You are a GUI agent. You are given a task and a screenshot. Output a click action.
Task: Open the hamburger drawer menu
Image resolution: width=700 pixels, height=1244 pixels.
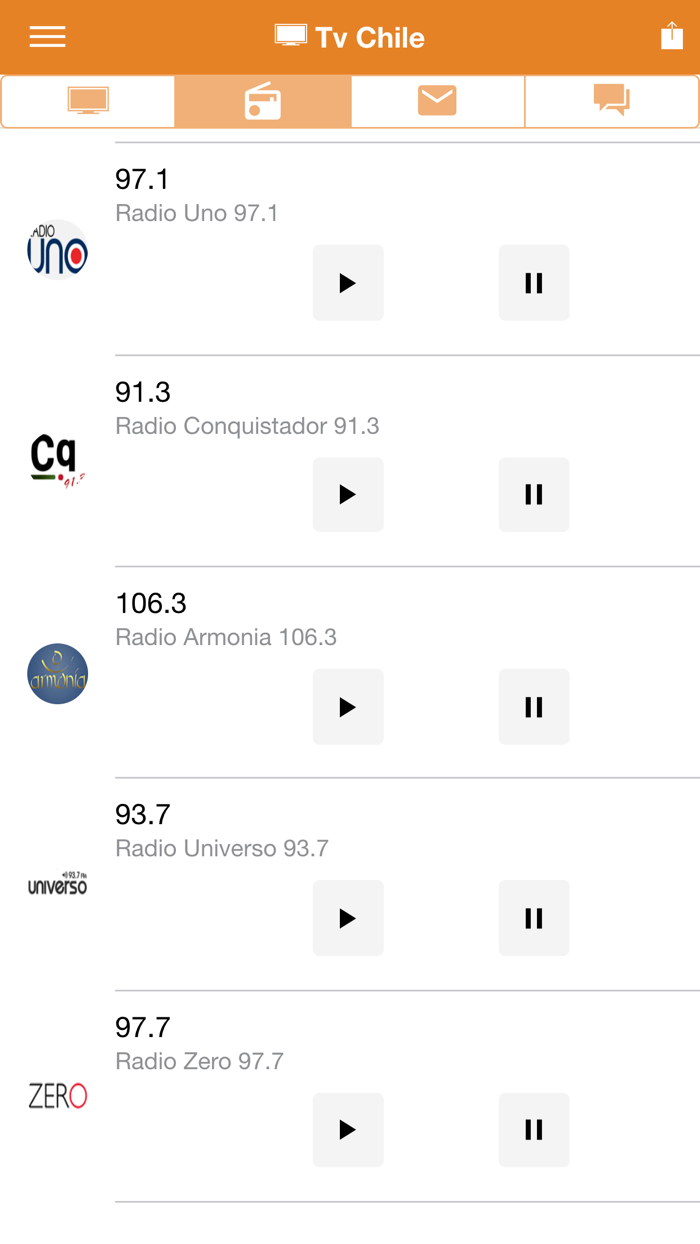pos(47,37)
